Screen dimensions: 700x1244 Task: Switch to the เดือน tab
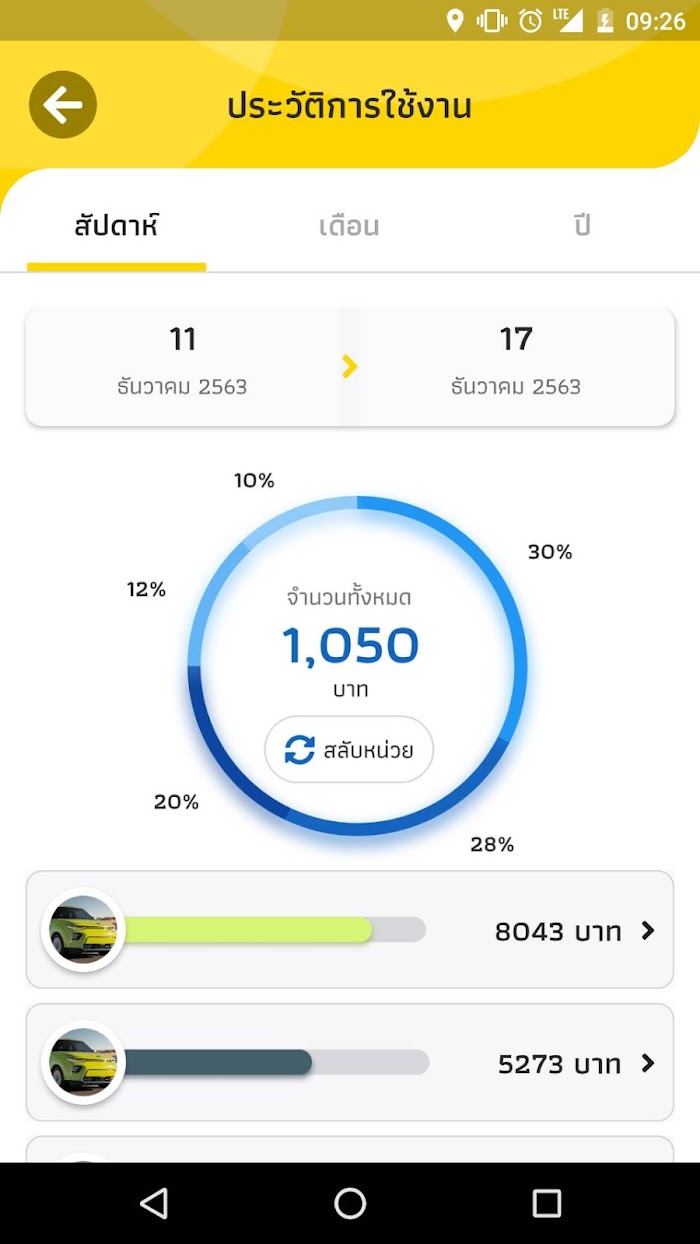click(x=349, y=226)
